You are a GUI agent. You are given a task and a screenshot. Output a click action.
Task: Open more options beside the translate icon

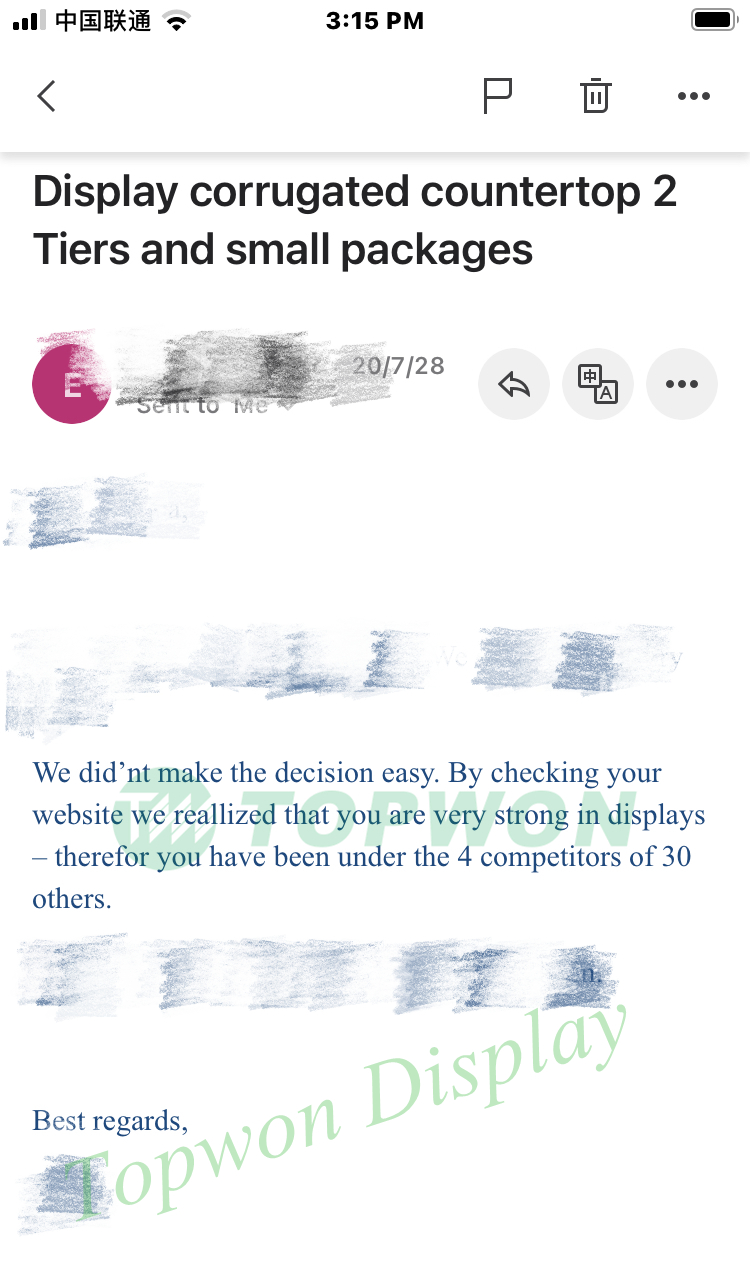pyautogui.click(x=681, y=384)
